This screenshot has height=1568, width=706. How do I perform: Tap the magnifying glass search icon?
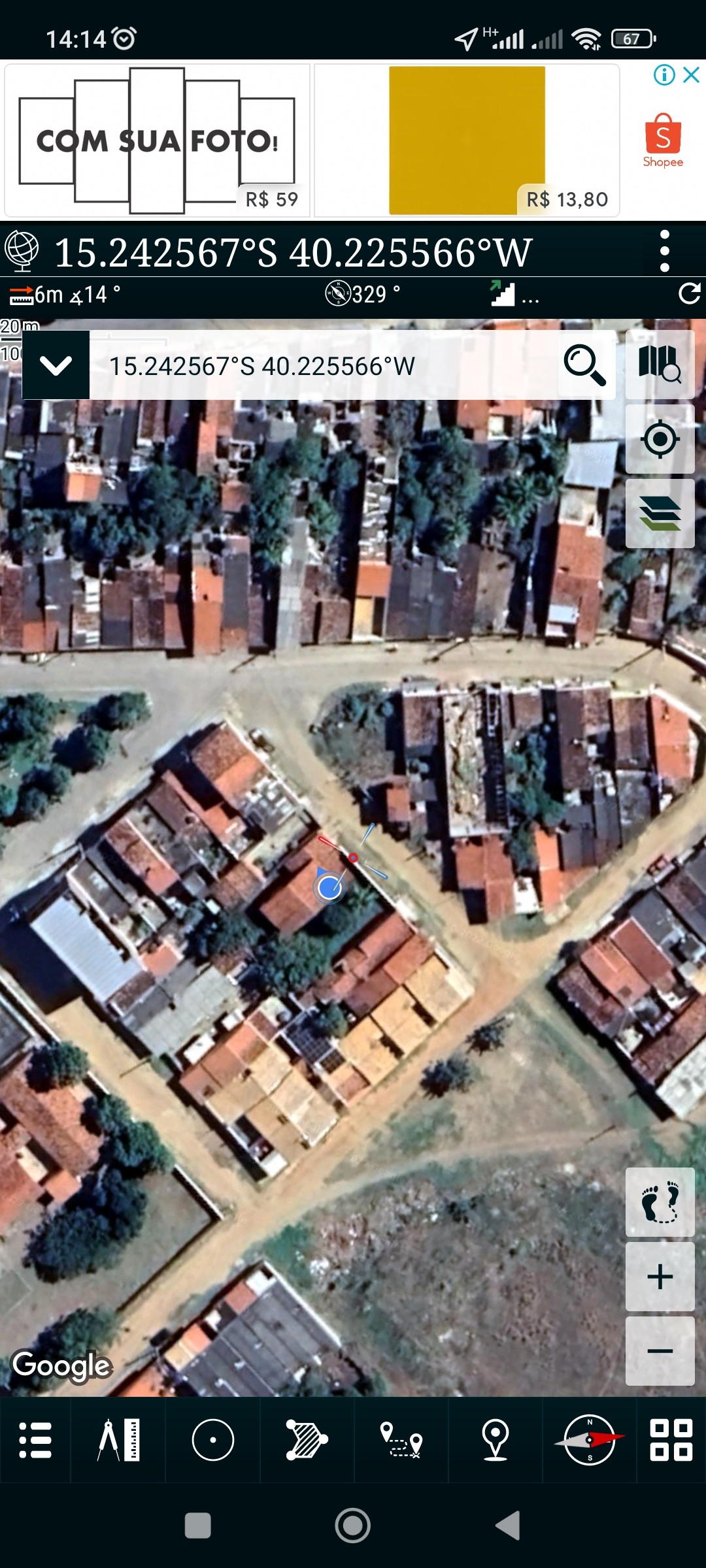(584, 365)
